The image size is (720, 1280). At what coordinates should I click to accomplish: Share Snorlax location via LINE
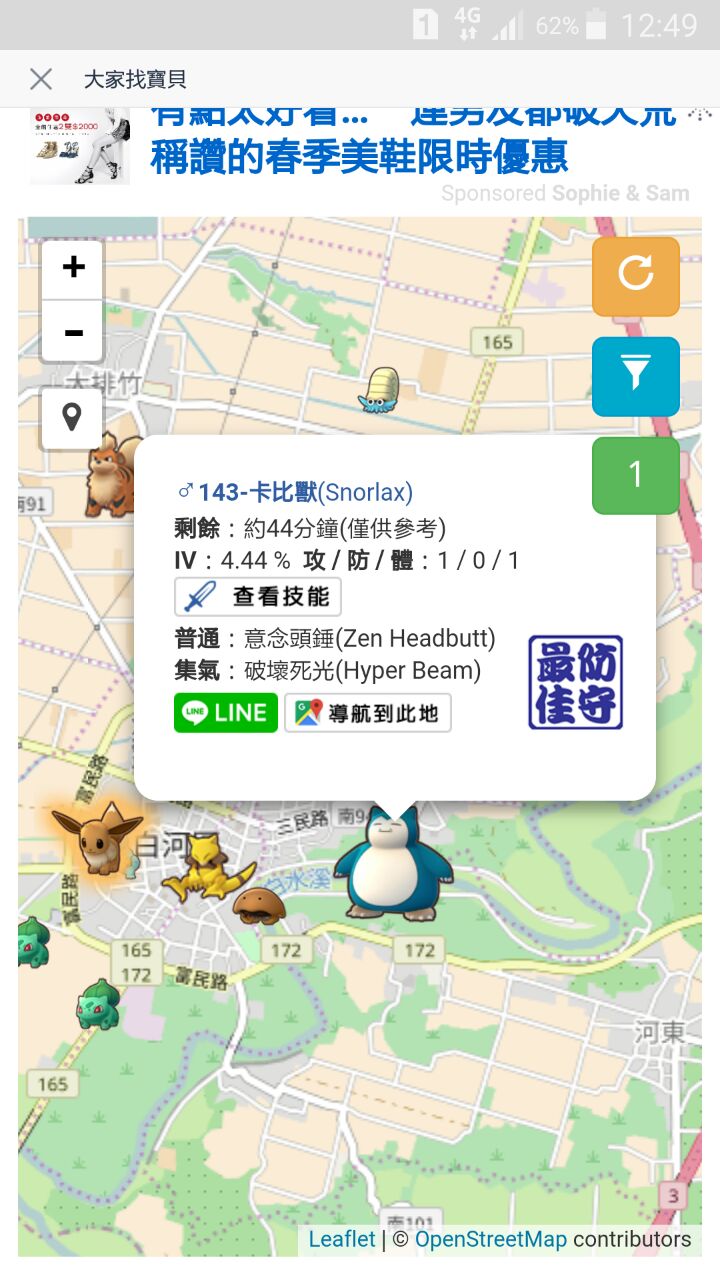click(x=225, y=713)
